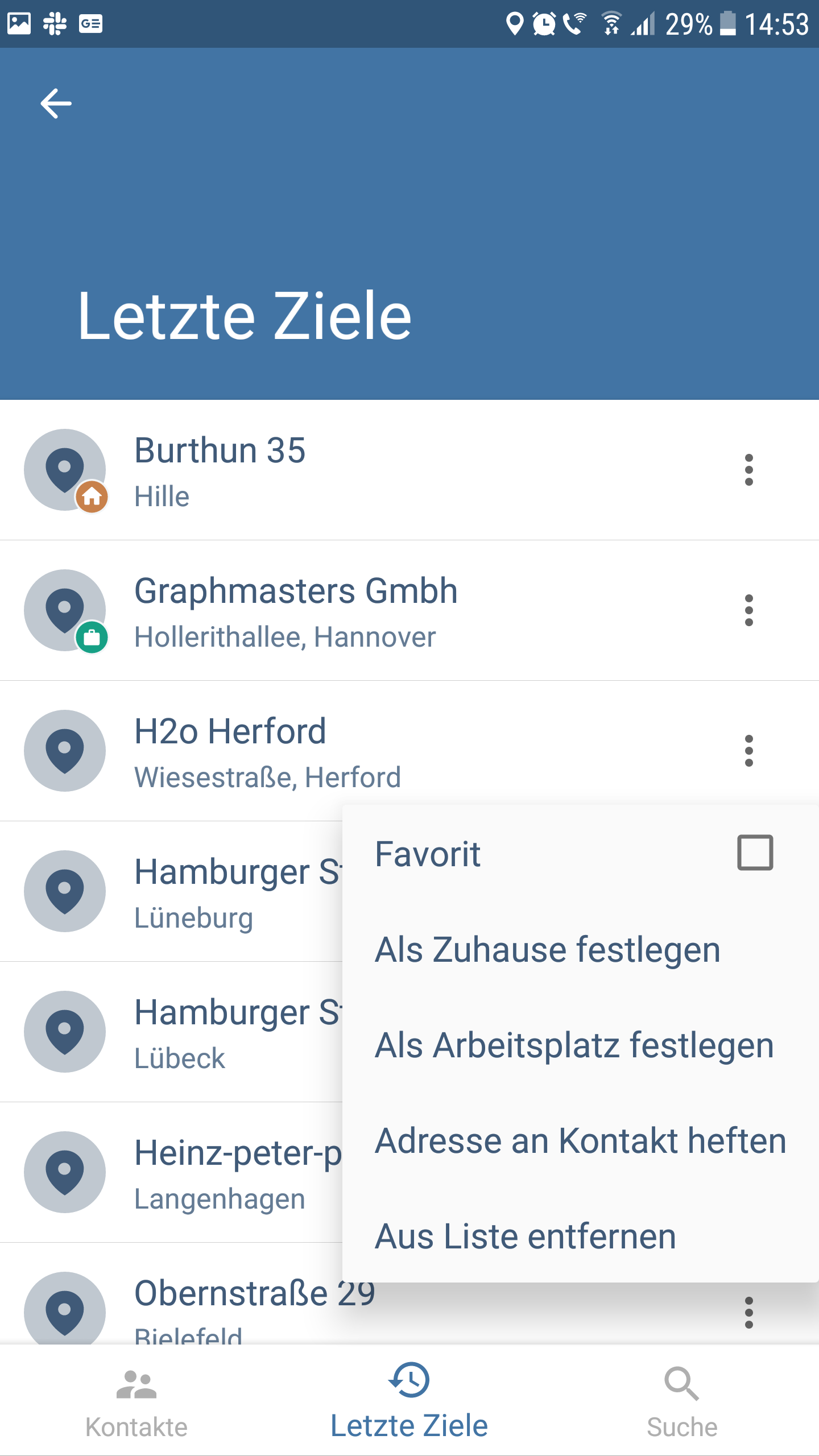Viewport: 819px width, 1456px height.
Task: Open the Langenhagen destination
Action: (171, 1172)
